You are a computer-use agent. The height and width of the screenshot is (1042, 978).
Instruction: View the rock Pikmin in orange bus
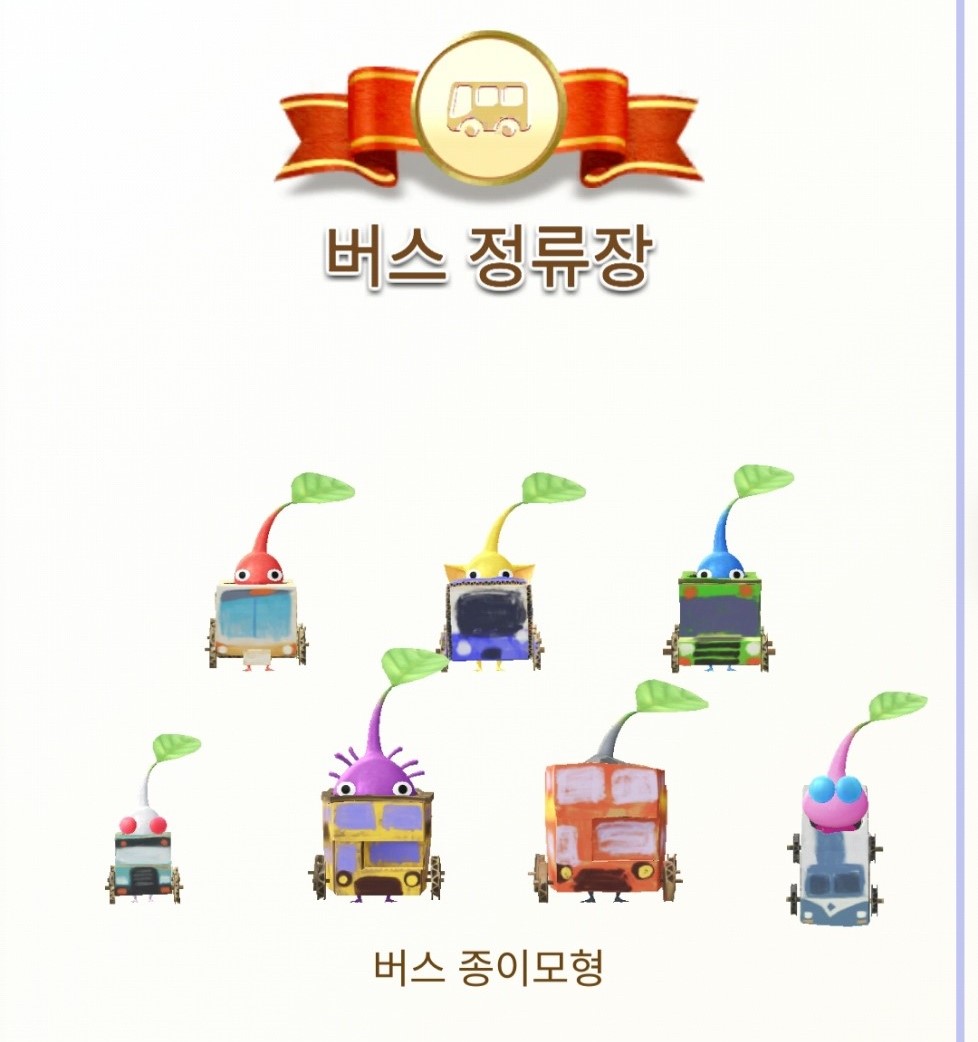click(606, 820)
